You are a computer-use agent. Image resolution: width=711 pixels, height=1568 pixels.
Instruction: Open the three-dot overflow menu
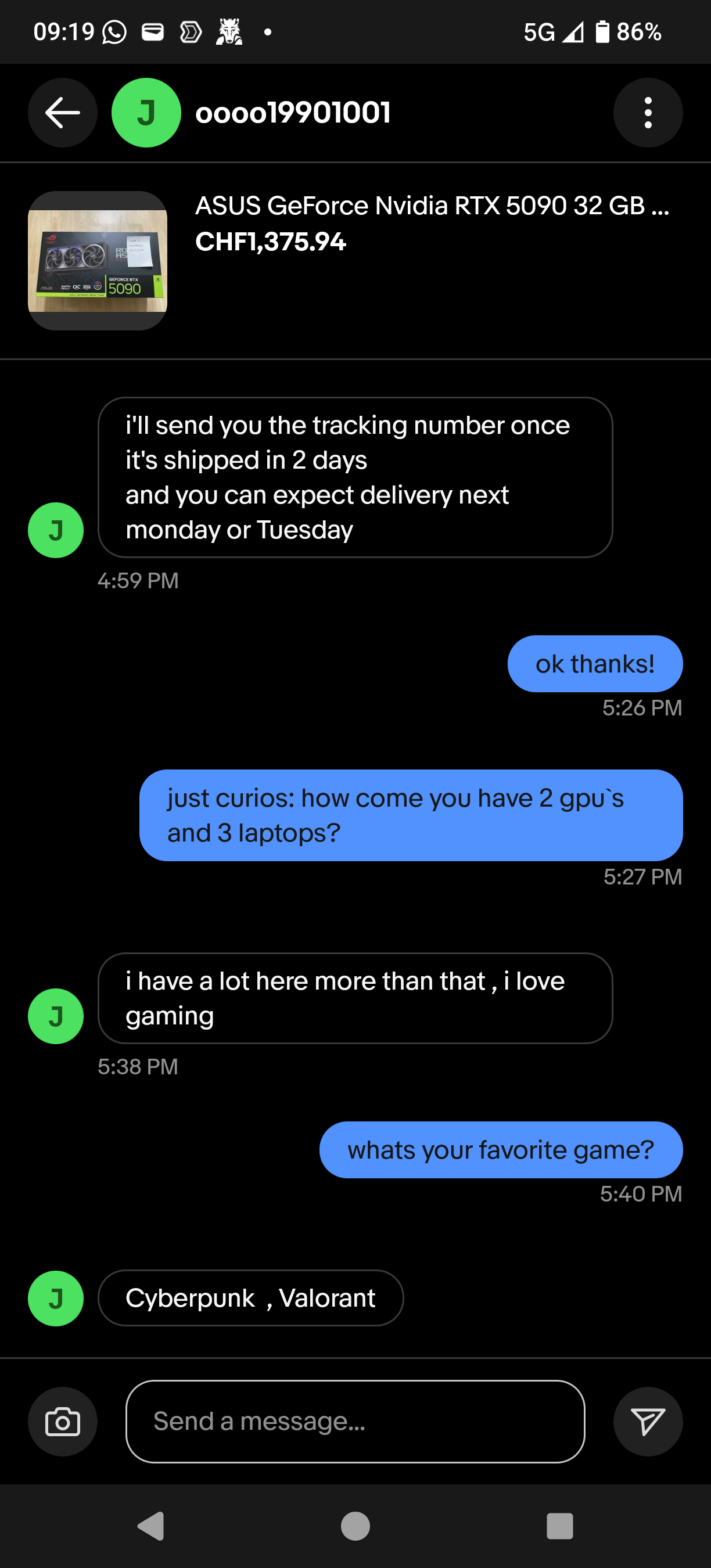pyautogui.click(x=648, y=113)
